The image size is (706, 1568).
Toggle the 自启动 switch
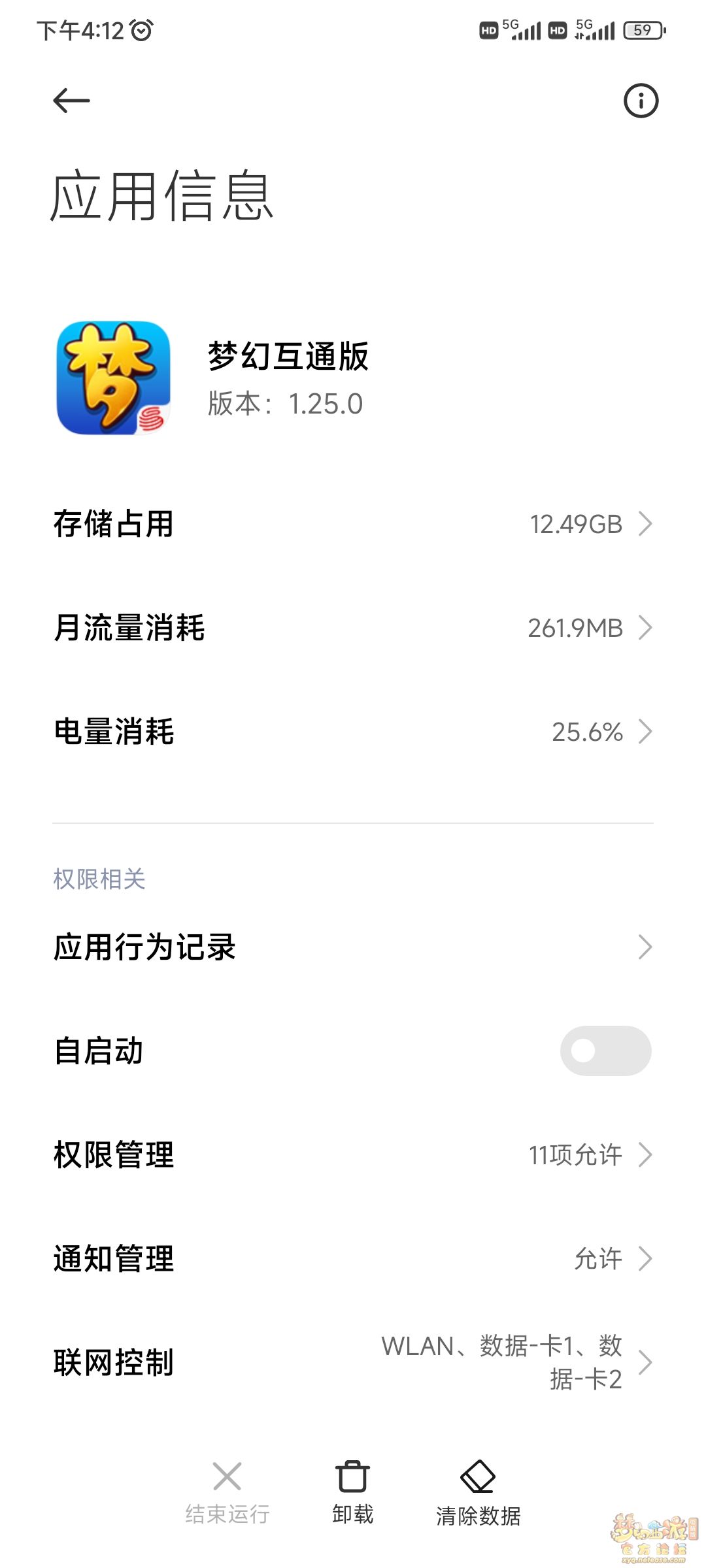click(x=605, y=1051)
